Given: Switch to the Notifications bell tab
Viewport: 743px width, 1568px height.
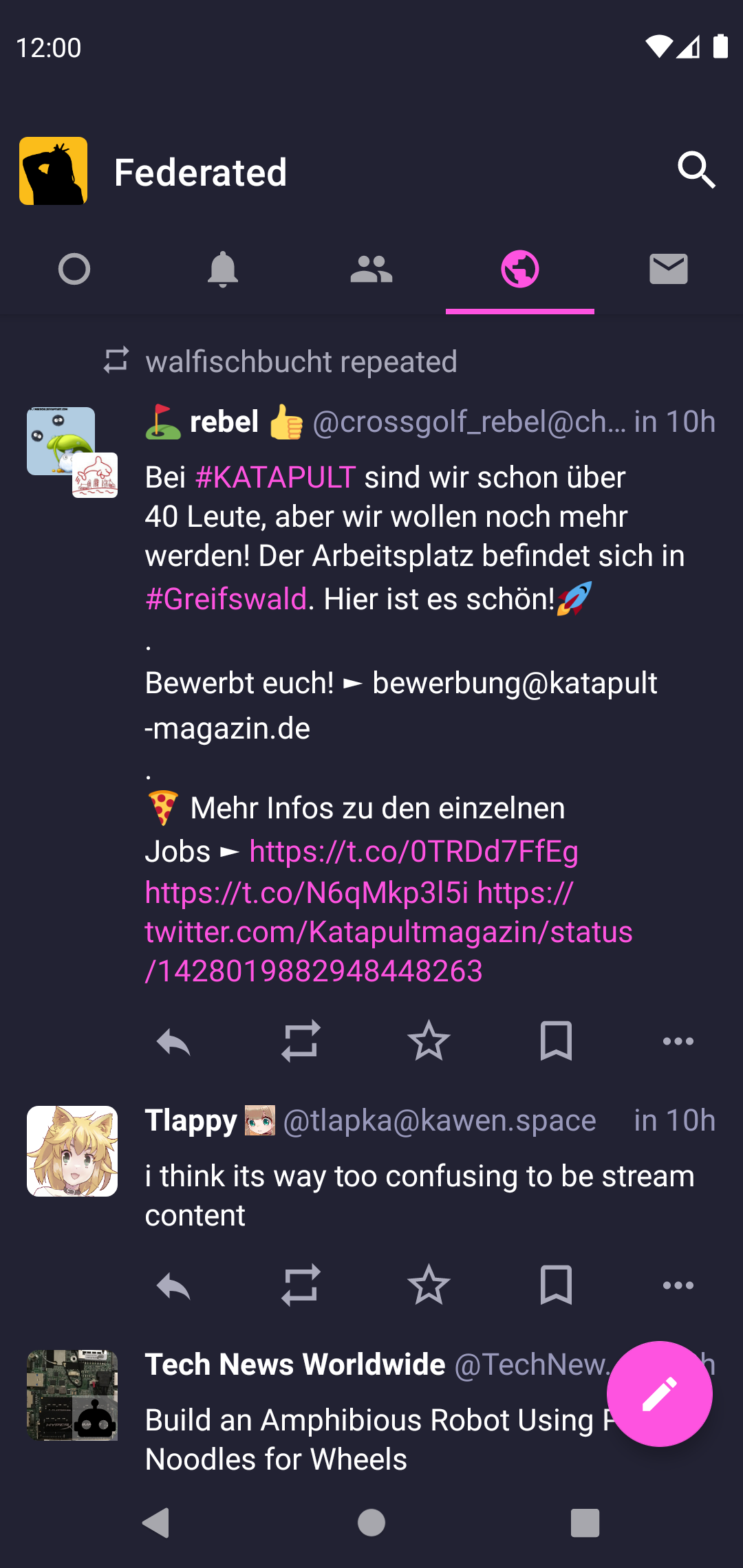Looking at the screenshot, I should (x=223, y=269).
